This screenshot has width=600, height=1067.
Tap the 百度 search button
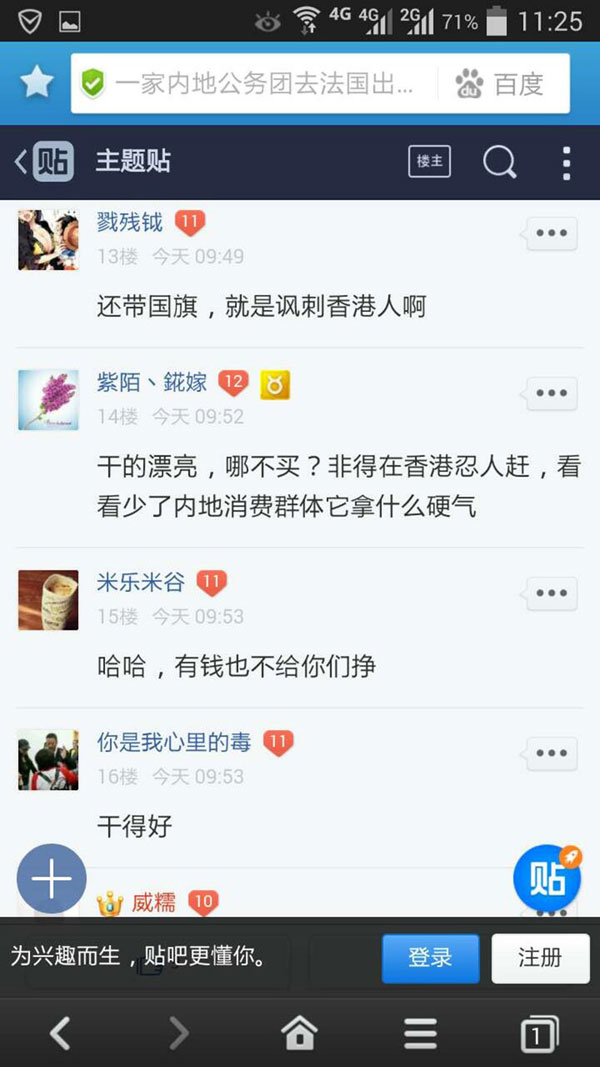point(500,84)
